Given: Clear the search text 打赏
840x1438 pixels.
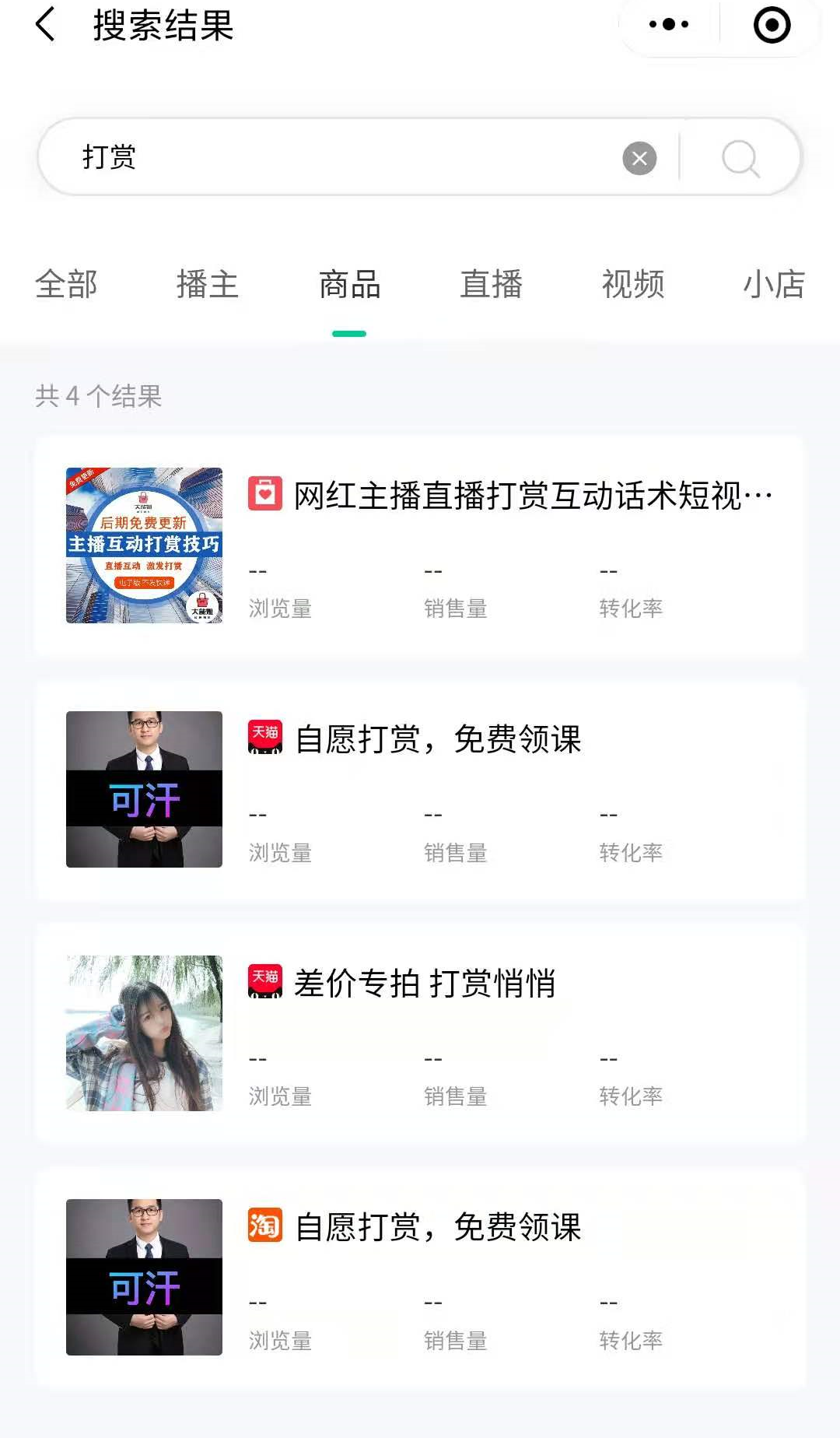Looking at the screenshot, I should click(x=639, y=159).
